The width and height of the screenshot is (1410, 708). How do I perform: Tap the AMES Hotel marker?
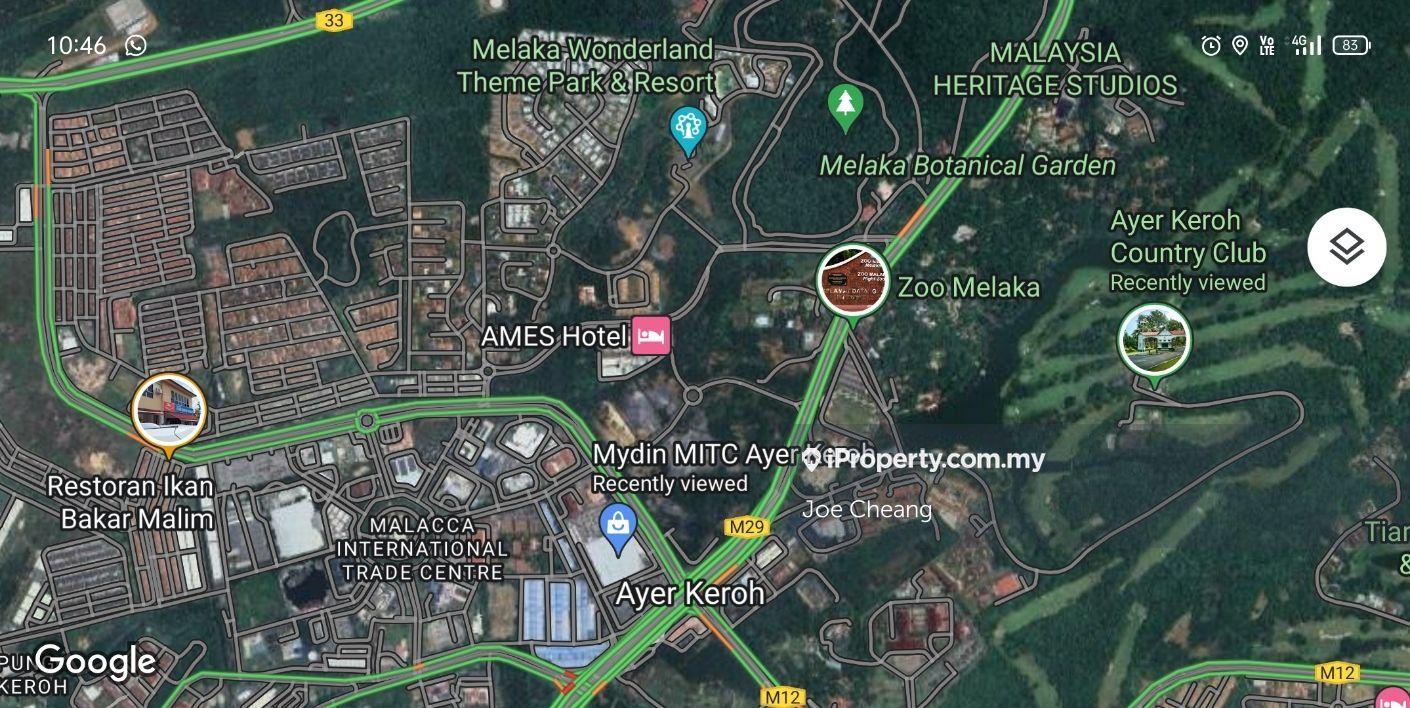click(x=651, y=336)
